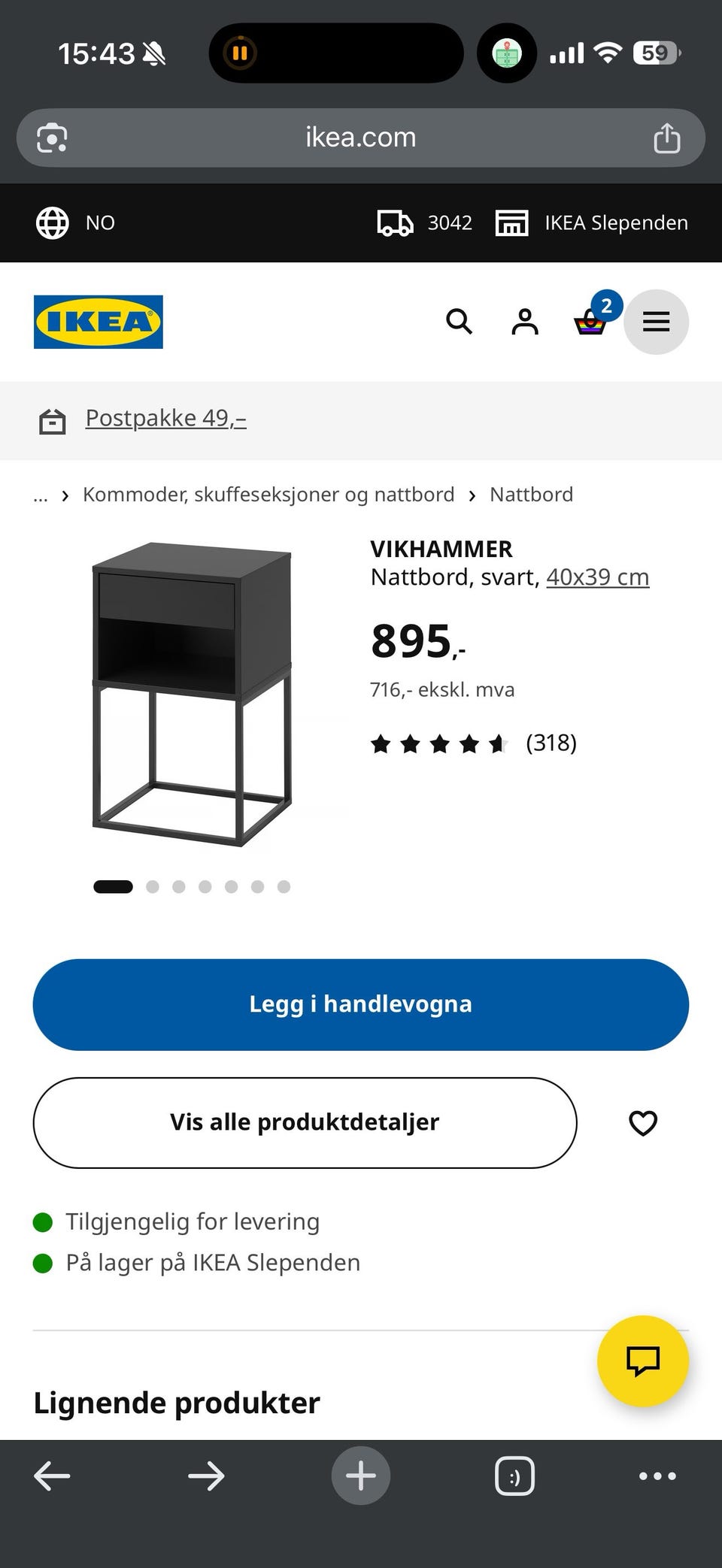Open the yellow chat bubble button
The image size is (722, 1568).
[643, 1361]
